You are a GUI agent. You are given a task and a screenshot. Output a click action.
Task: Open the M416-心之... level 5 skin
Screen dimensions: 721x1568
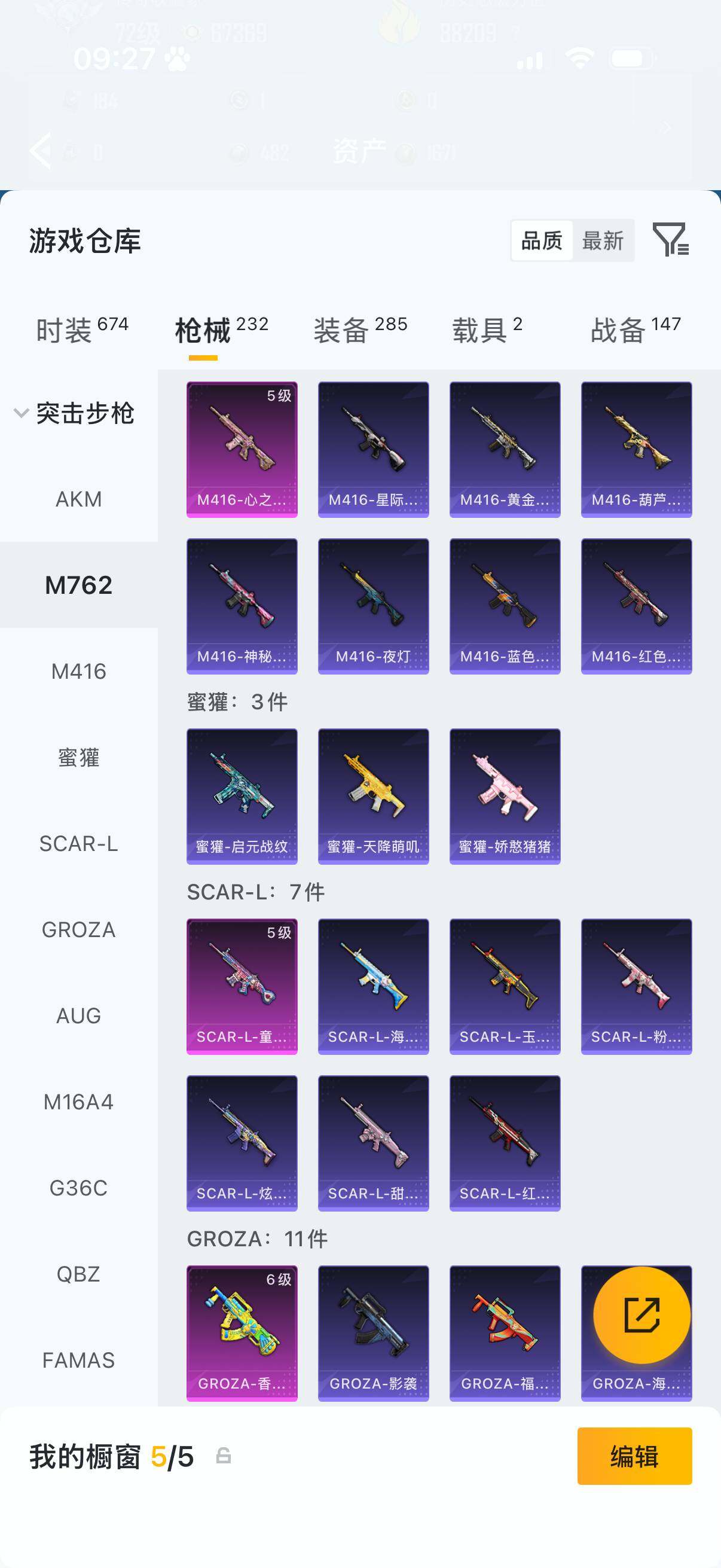tap(242, 449)
